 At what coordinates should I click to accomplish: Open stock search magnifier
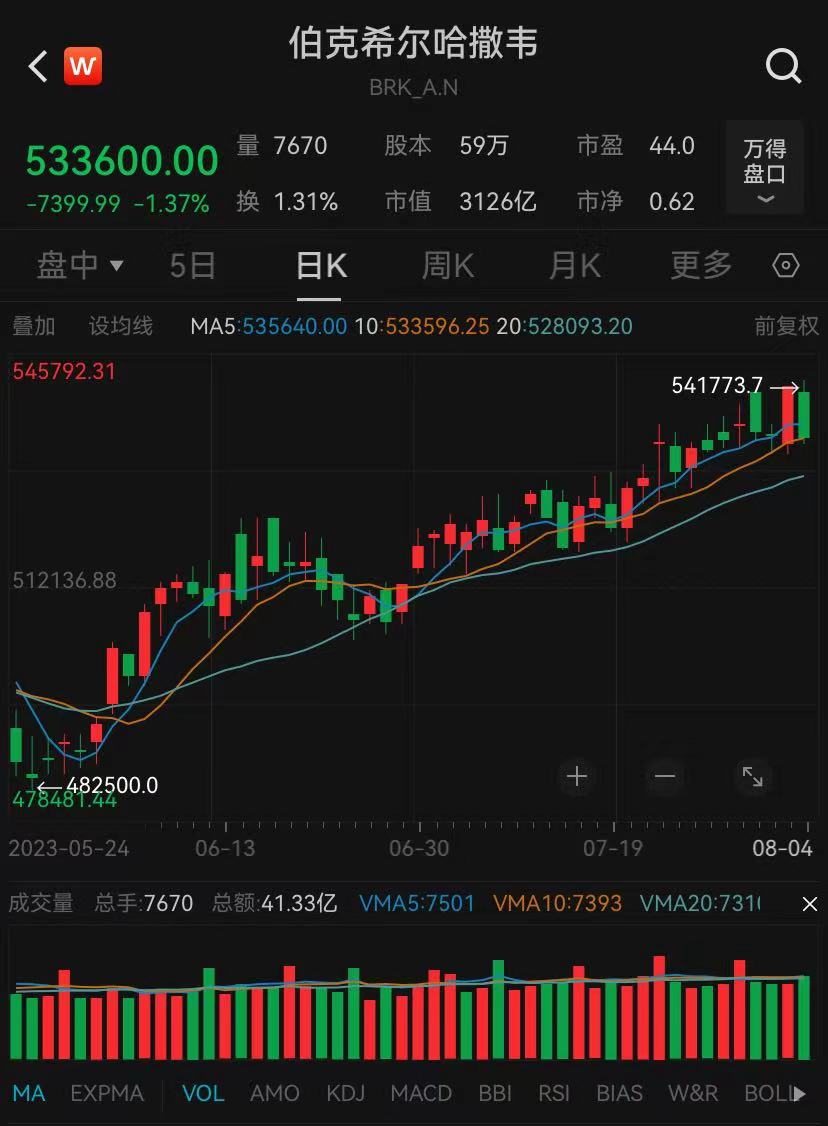[x=783, y=67]
